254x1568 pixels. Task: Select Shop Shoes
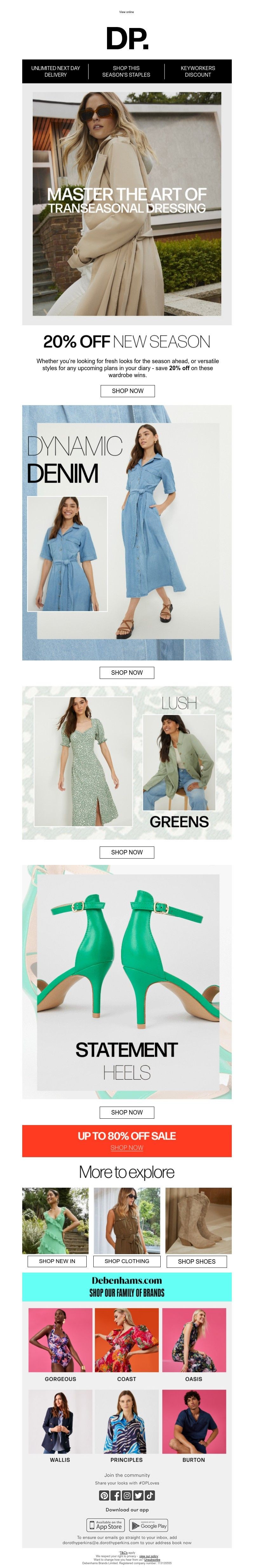196,1261
